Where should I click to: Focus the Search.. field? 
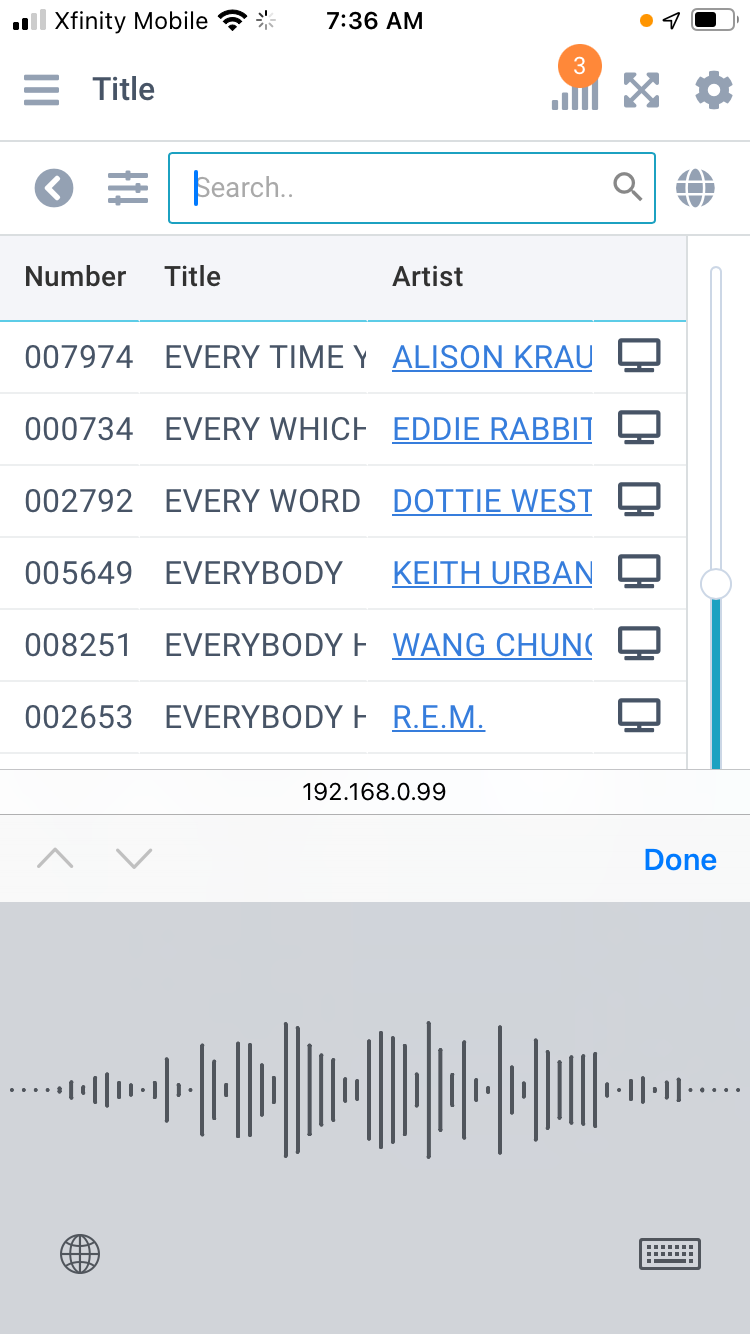pos(412,188)
